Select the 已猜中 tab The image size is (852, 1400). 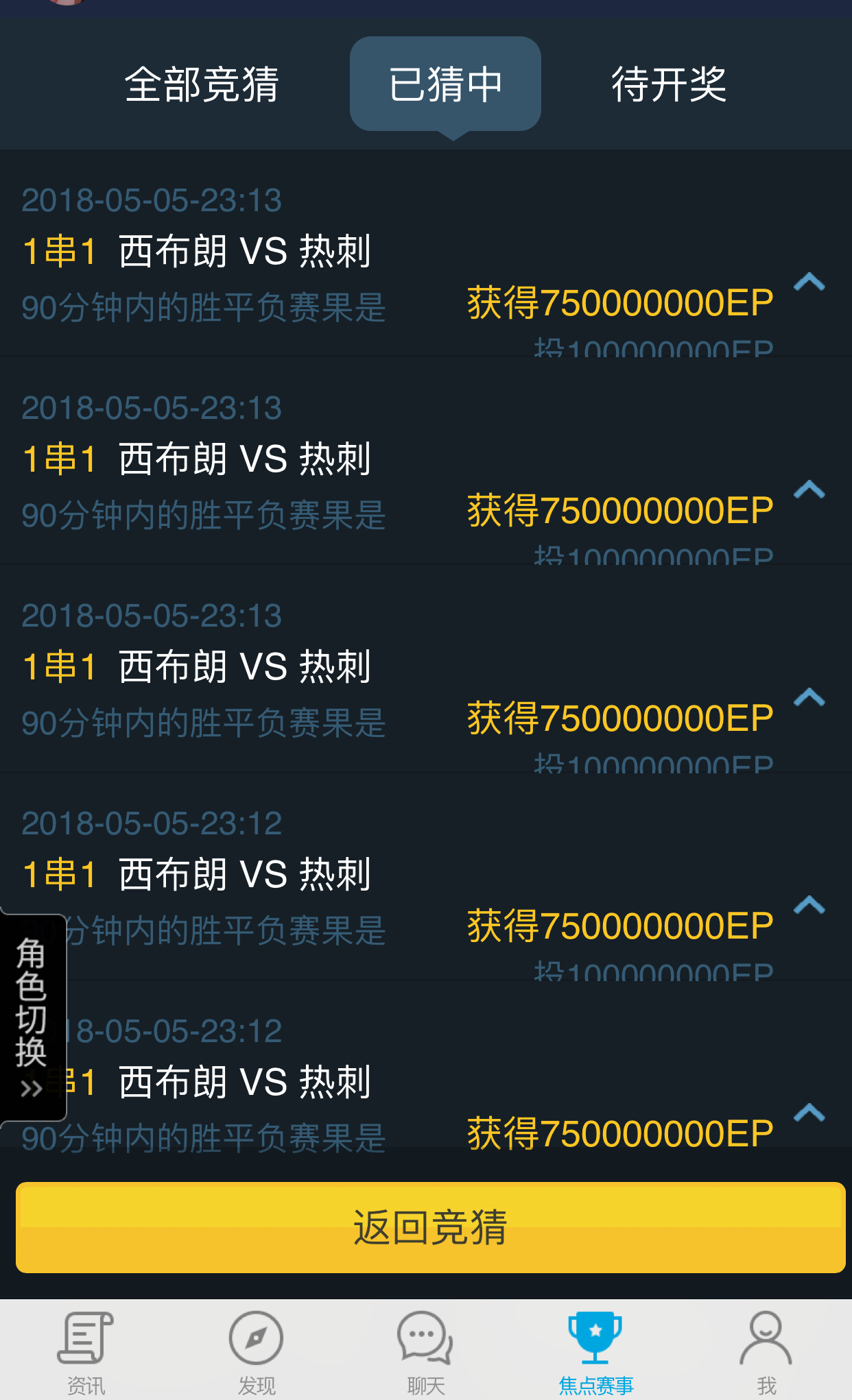point(445,84)
